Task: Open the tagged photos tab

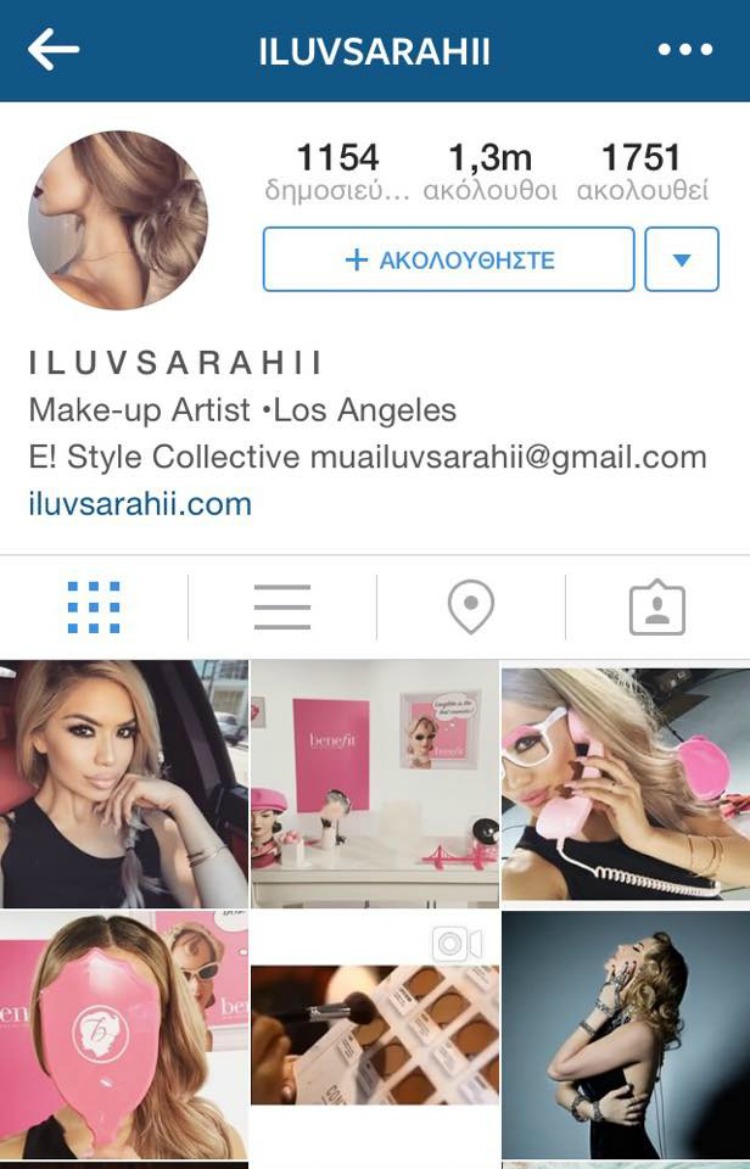Action: pyautogui.click(x=657, y=607)
